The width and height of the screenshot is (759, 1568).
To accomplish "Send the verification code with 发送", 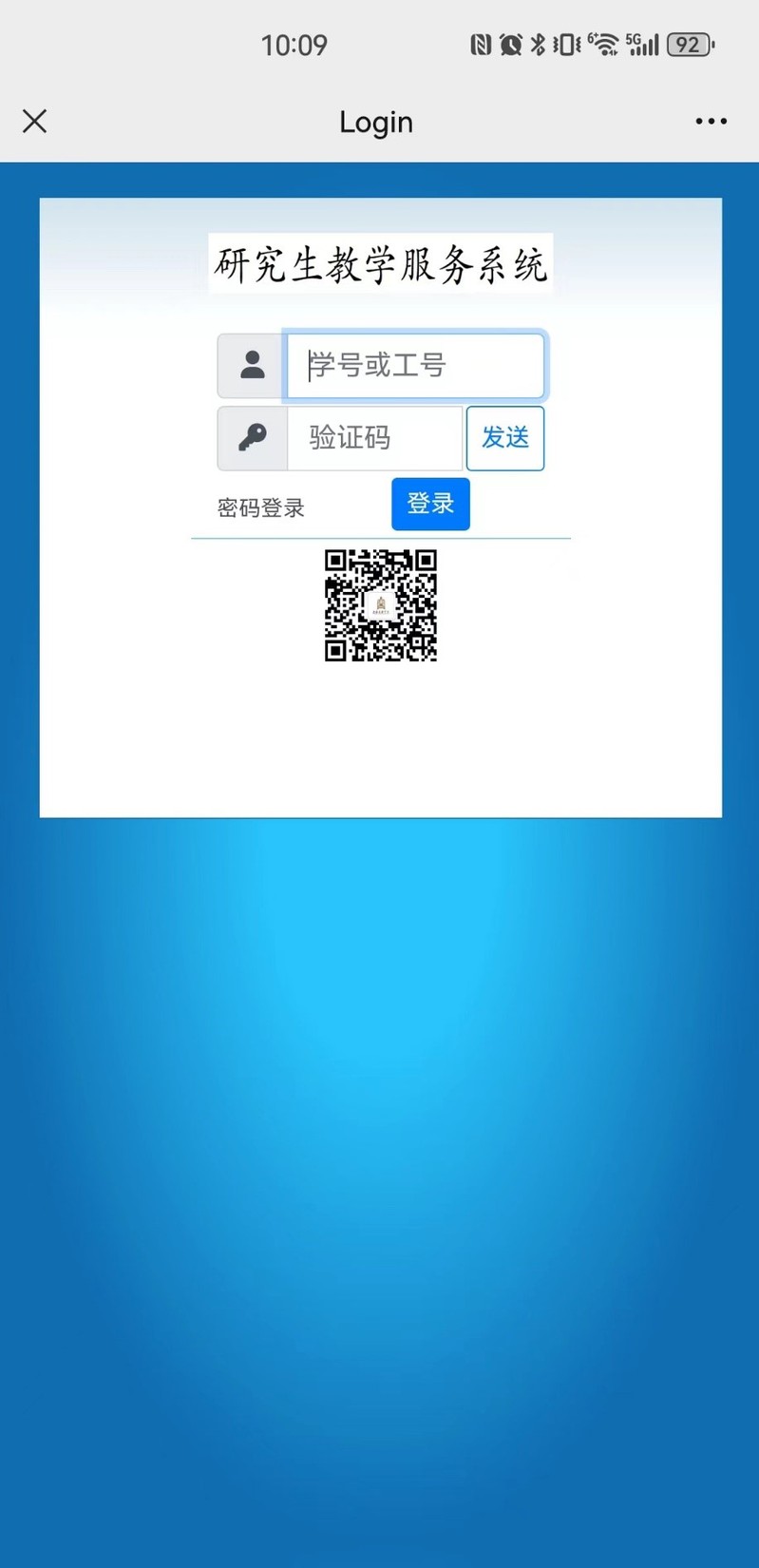I will click(505, 438).
